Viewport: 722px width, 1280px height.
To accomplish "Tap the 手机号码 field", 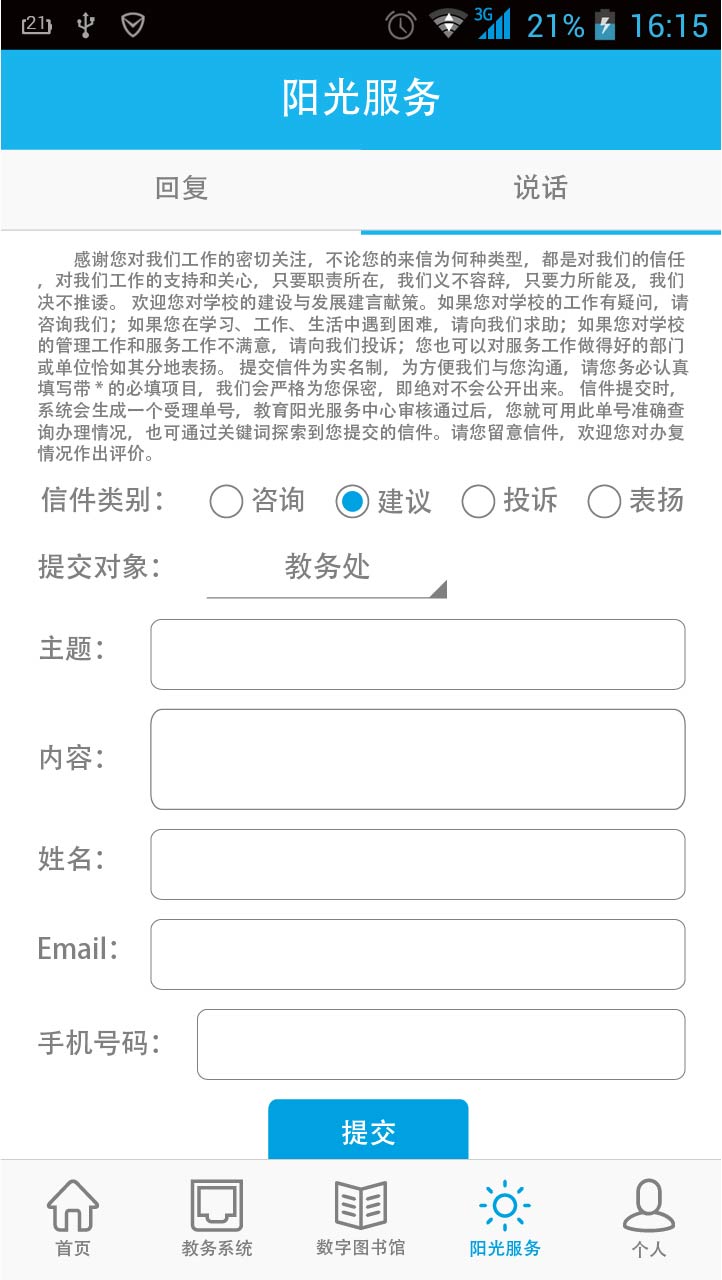I will tap(441, 1044).
